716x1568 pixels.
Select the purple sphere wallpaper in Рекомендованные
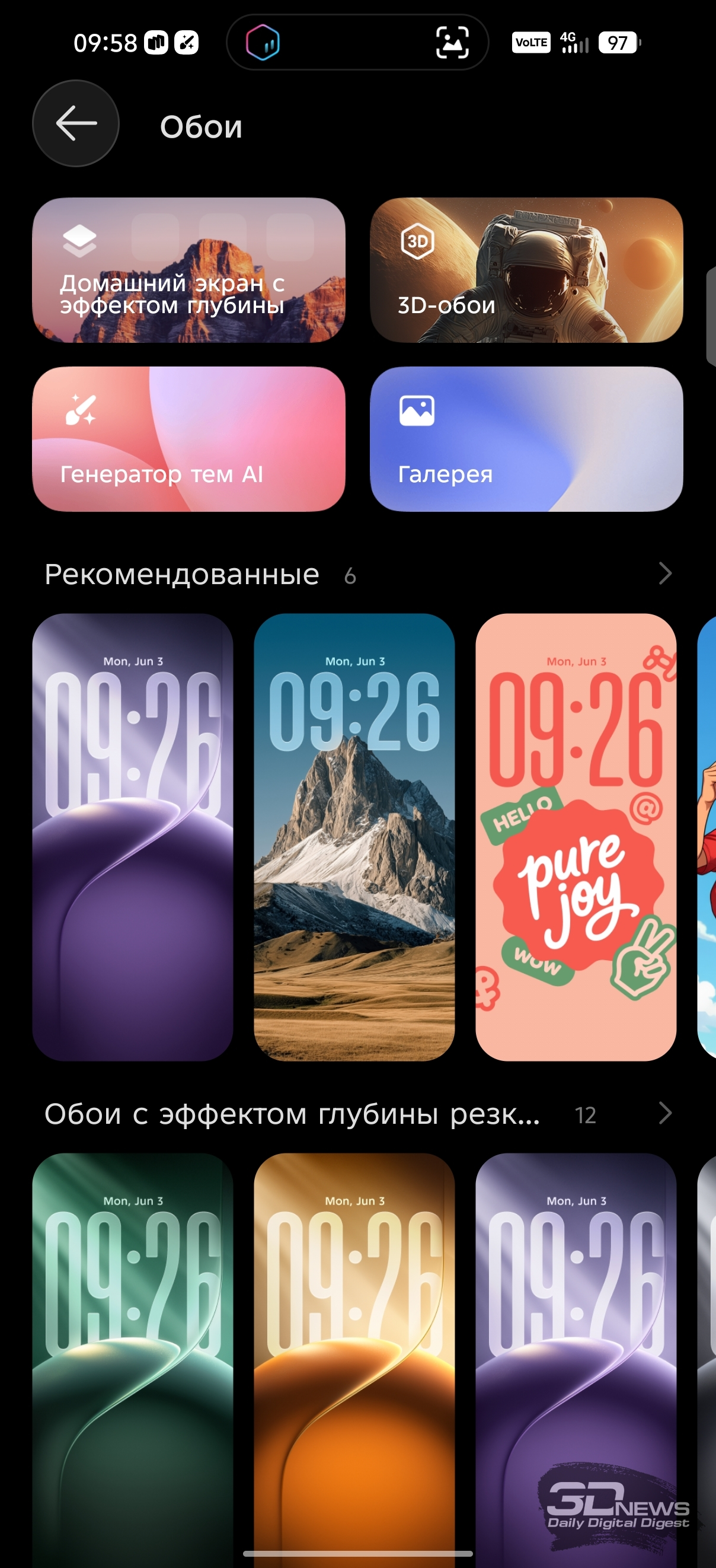pyautogui.click(x=133, y=837)
